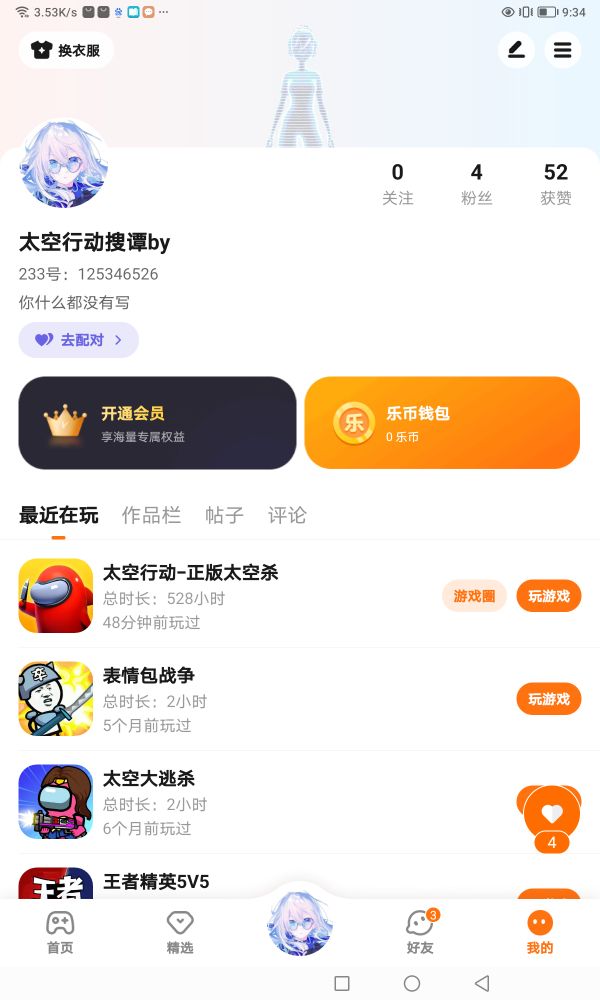Tap the system back triangle button
600x1000 pixels.
(482, 983)
